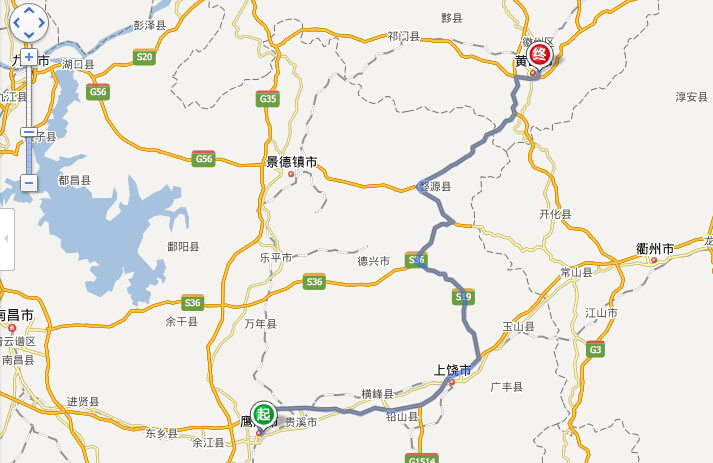Zoom out with the minus button
The image size is (713, 463).
pos(29,183)
